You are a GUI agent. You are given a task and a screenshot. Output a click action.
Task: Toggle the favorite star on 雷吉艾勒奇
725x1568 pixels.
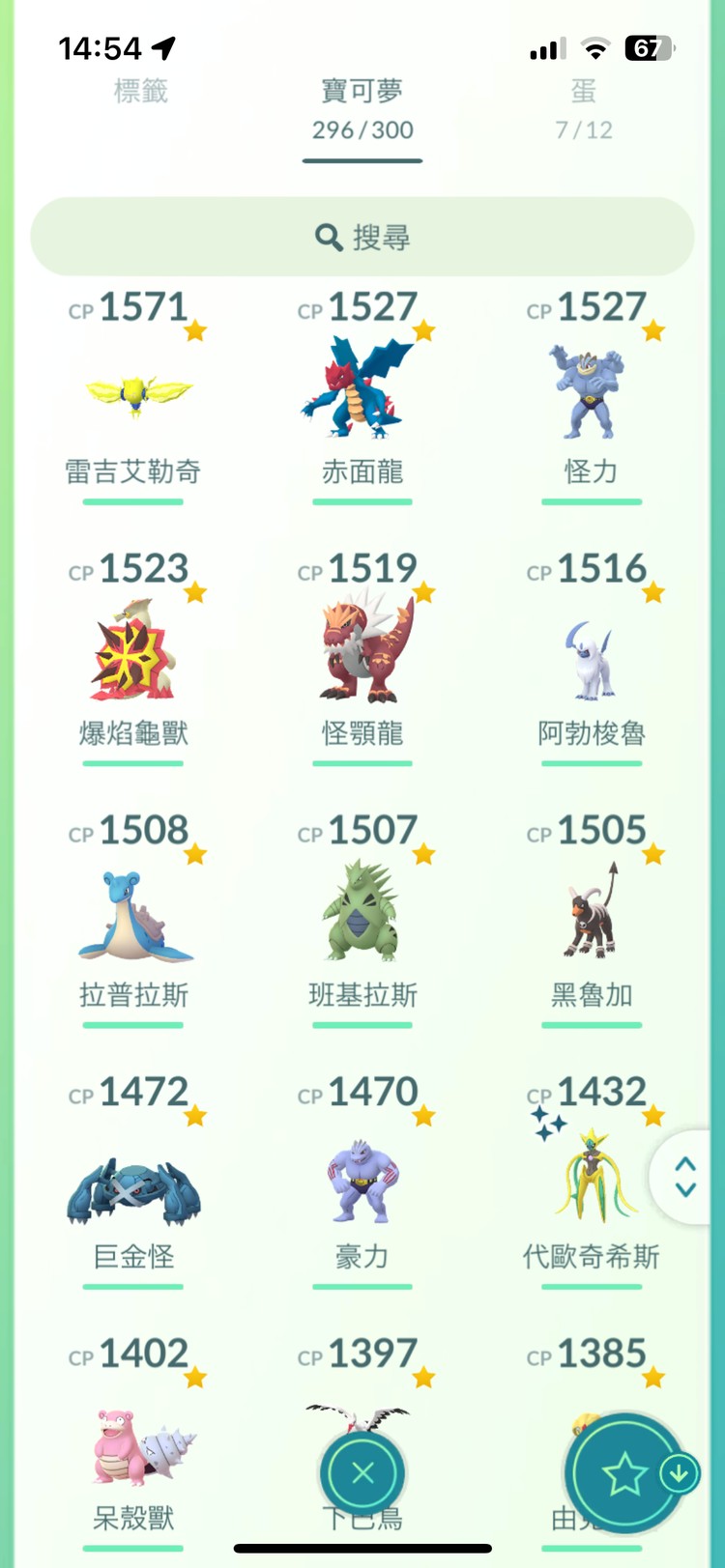[x=197, y=329]
